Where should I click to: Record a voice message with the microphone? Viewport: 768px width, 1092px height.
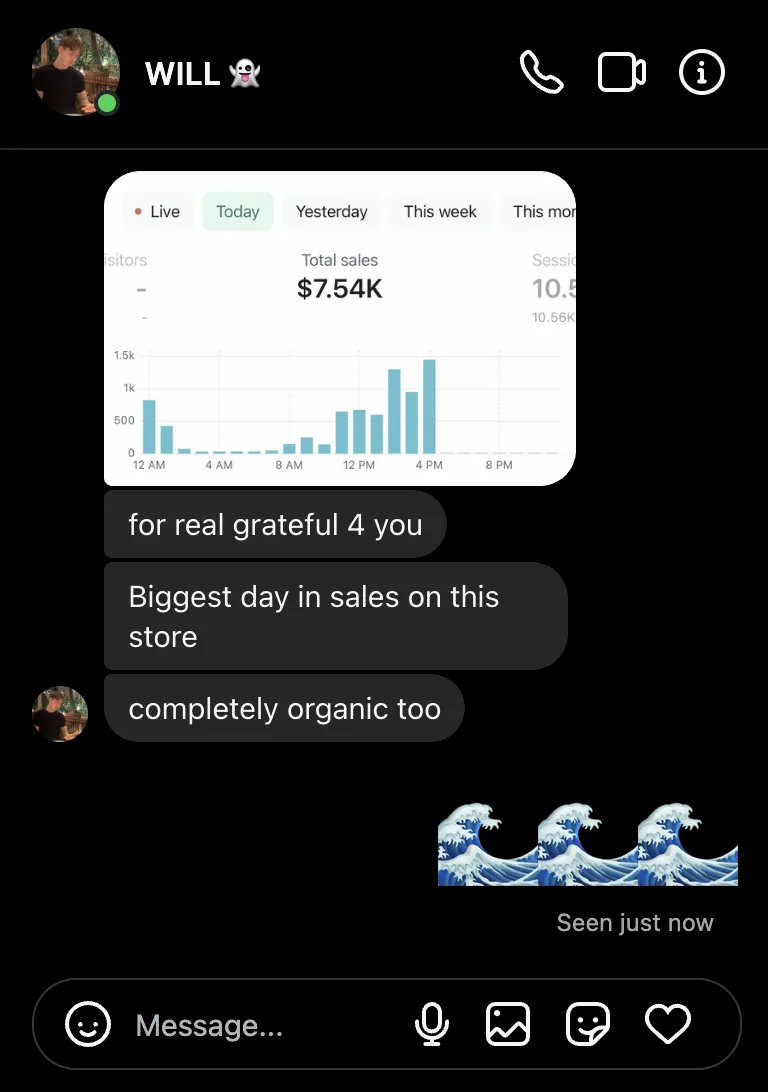pos(431,1024)
